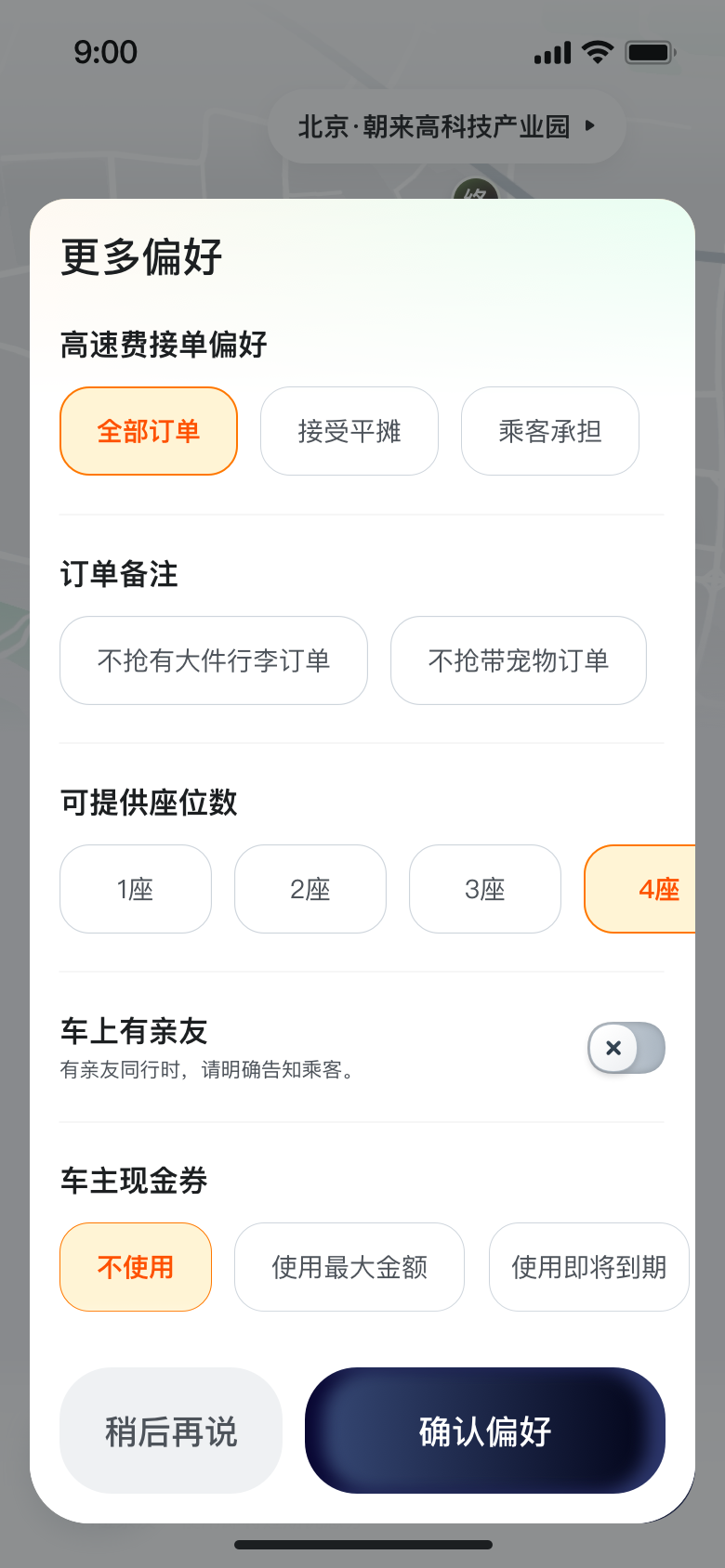Choose 接受平摊 for highway fees

349,431
